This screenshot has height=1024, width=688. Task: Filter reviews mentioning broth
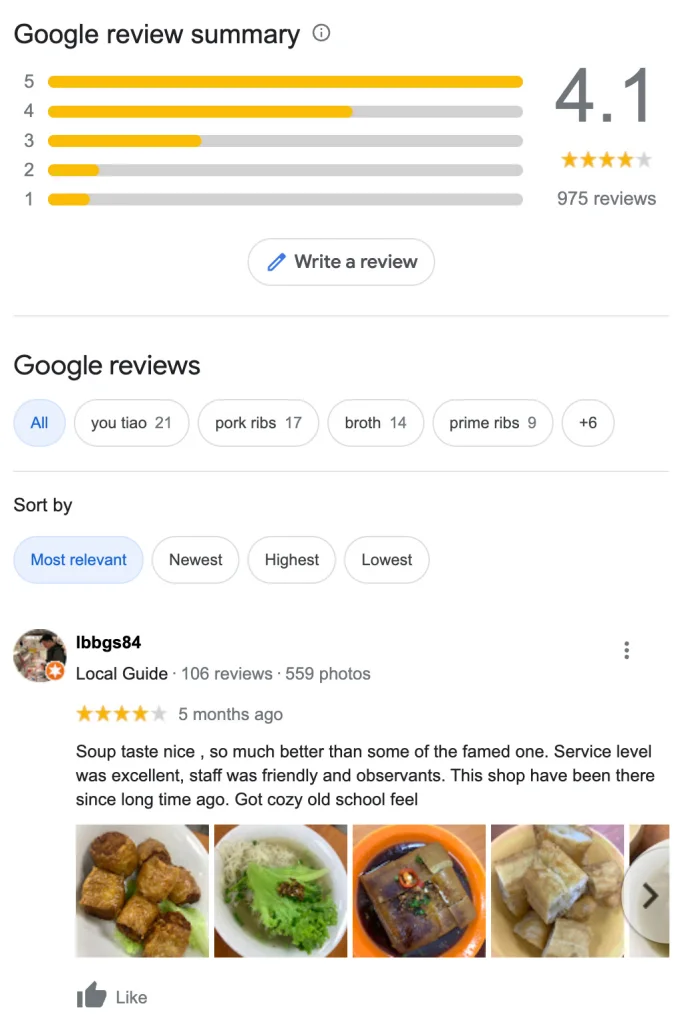pyautogui.click(x=375, y=423)
